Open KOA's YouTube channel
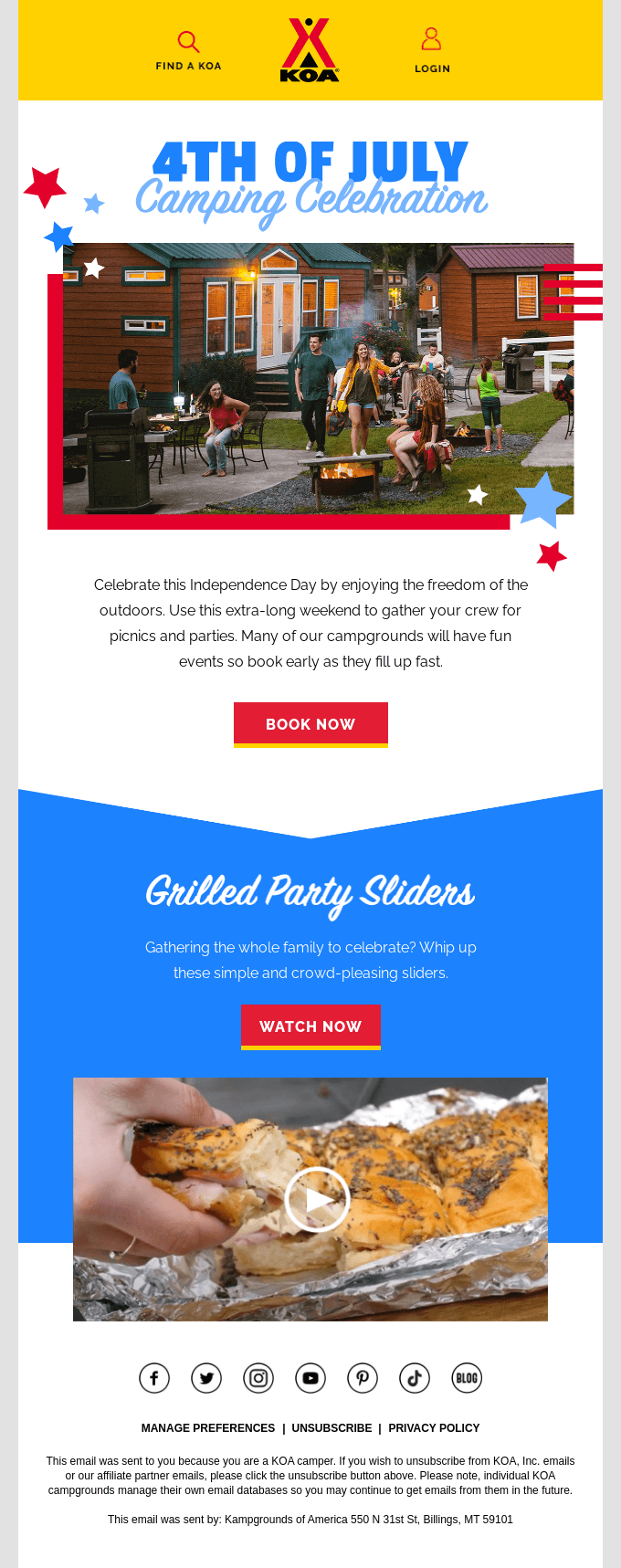This screenshot has width=621, height=1568. [310, 1378]
